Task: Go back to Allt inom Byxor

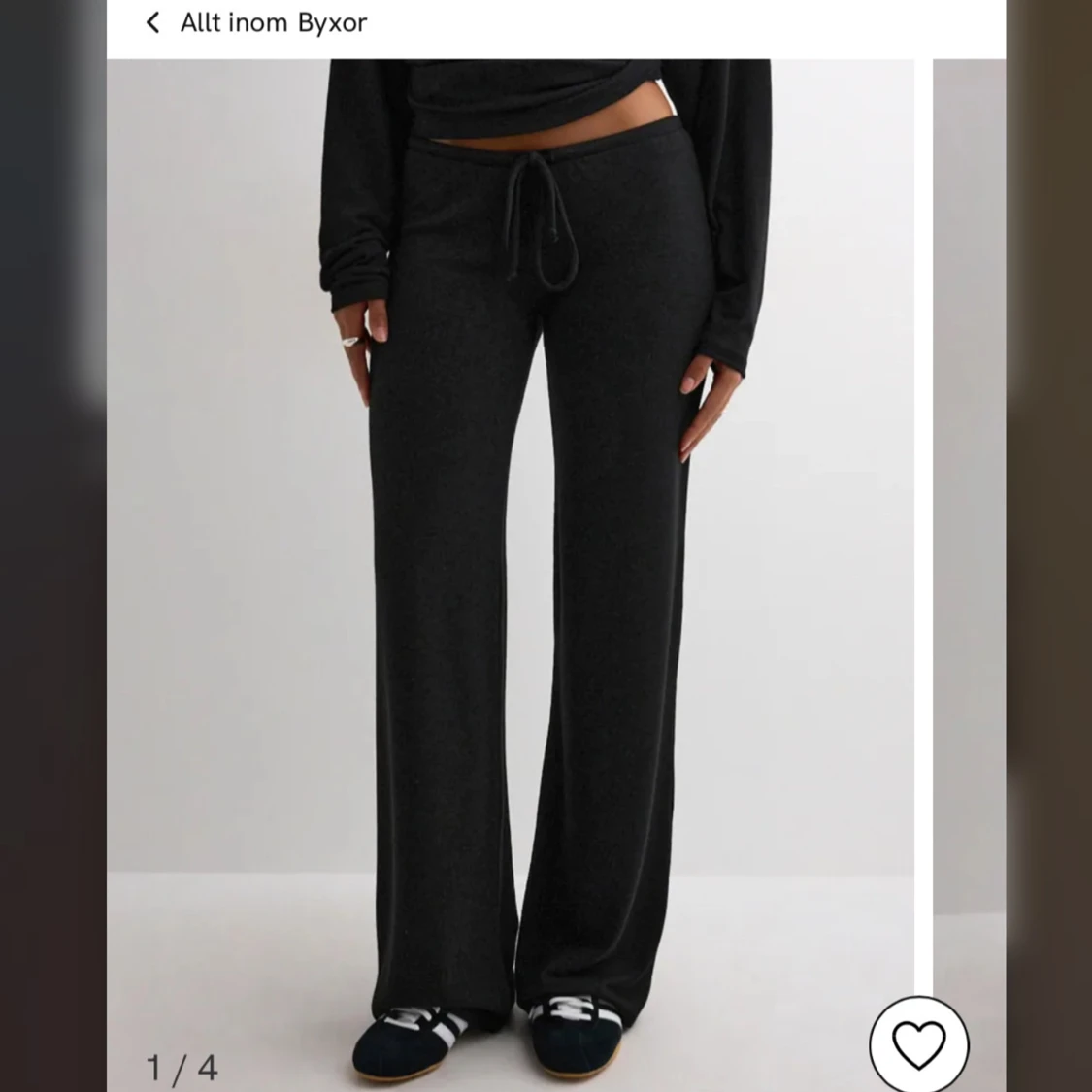Action: point(153,22)
